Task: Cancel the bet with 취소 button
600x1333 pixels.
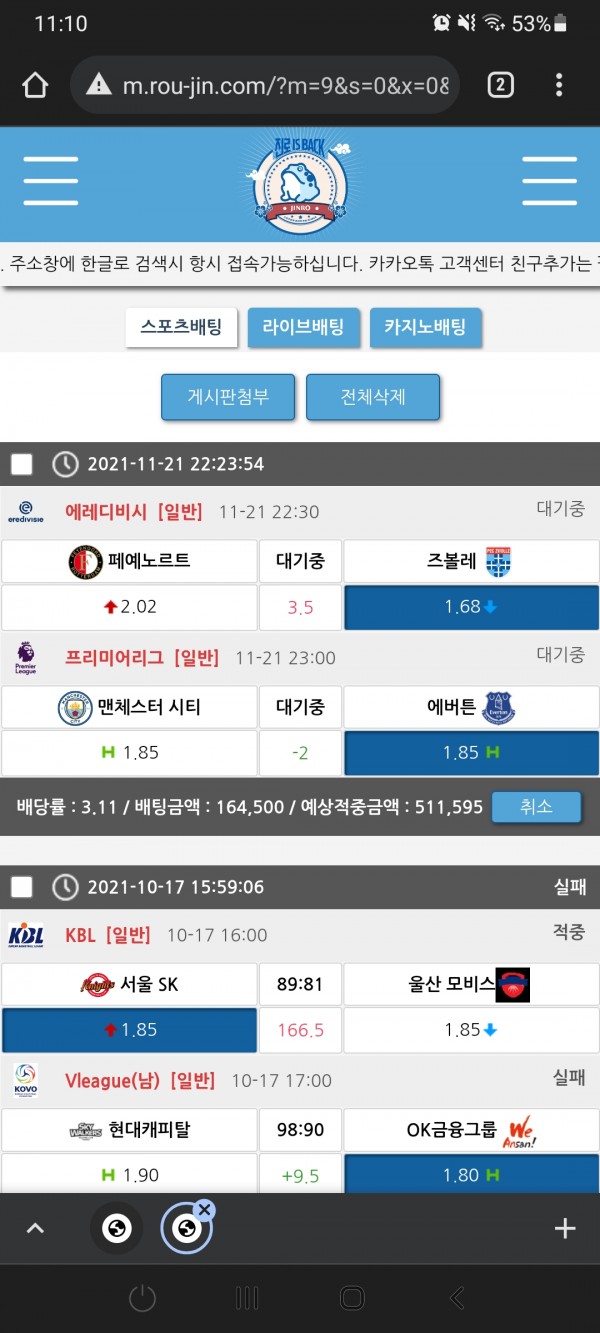Action: click(x=536, y=806)
